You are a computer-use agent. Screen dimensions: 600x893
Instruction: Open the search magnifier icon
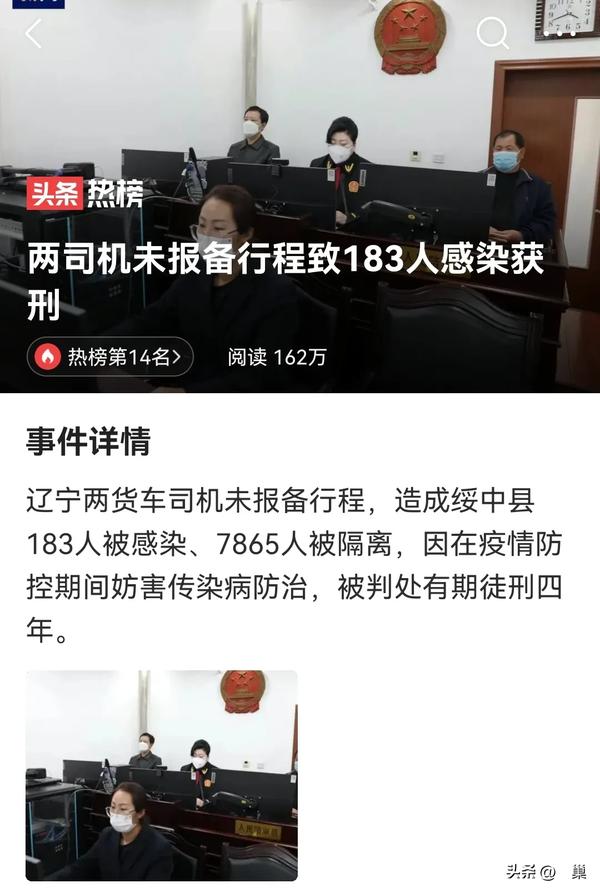[492, 33]
